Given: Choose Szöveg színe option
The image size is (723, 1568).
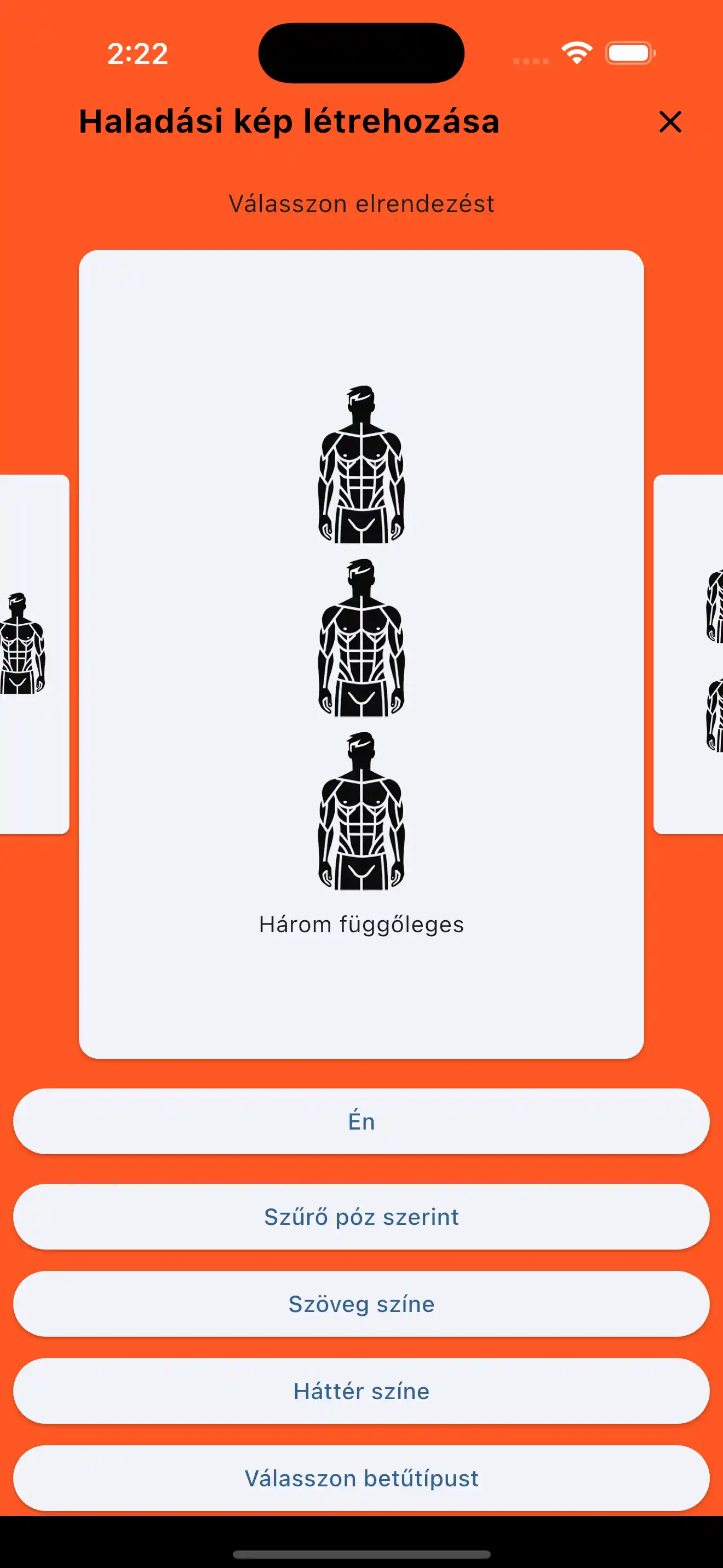Looking at the screenshot, I should coord(361,1304).
